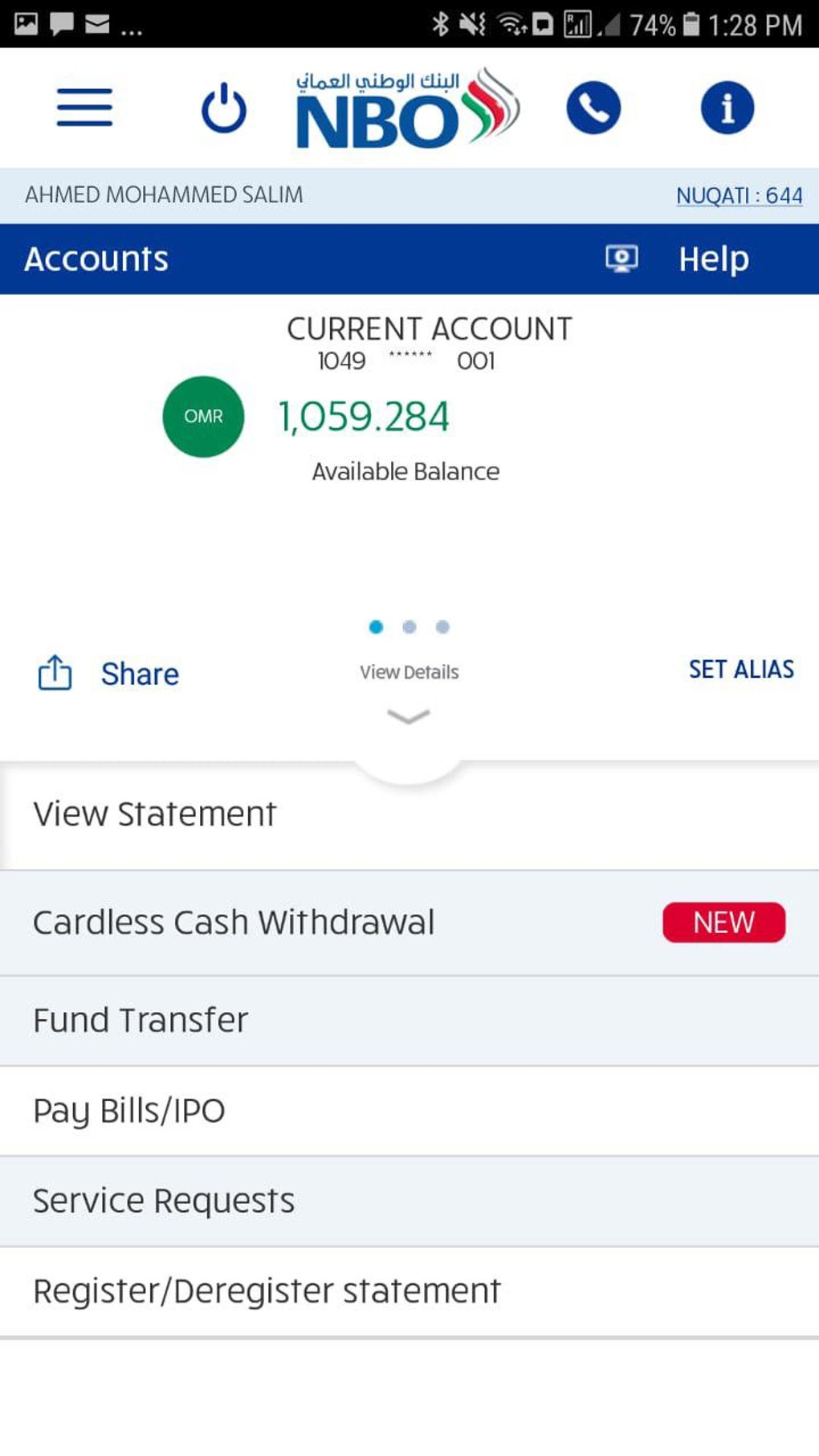Open View Statement

153,814
